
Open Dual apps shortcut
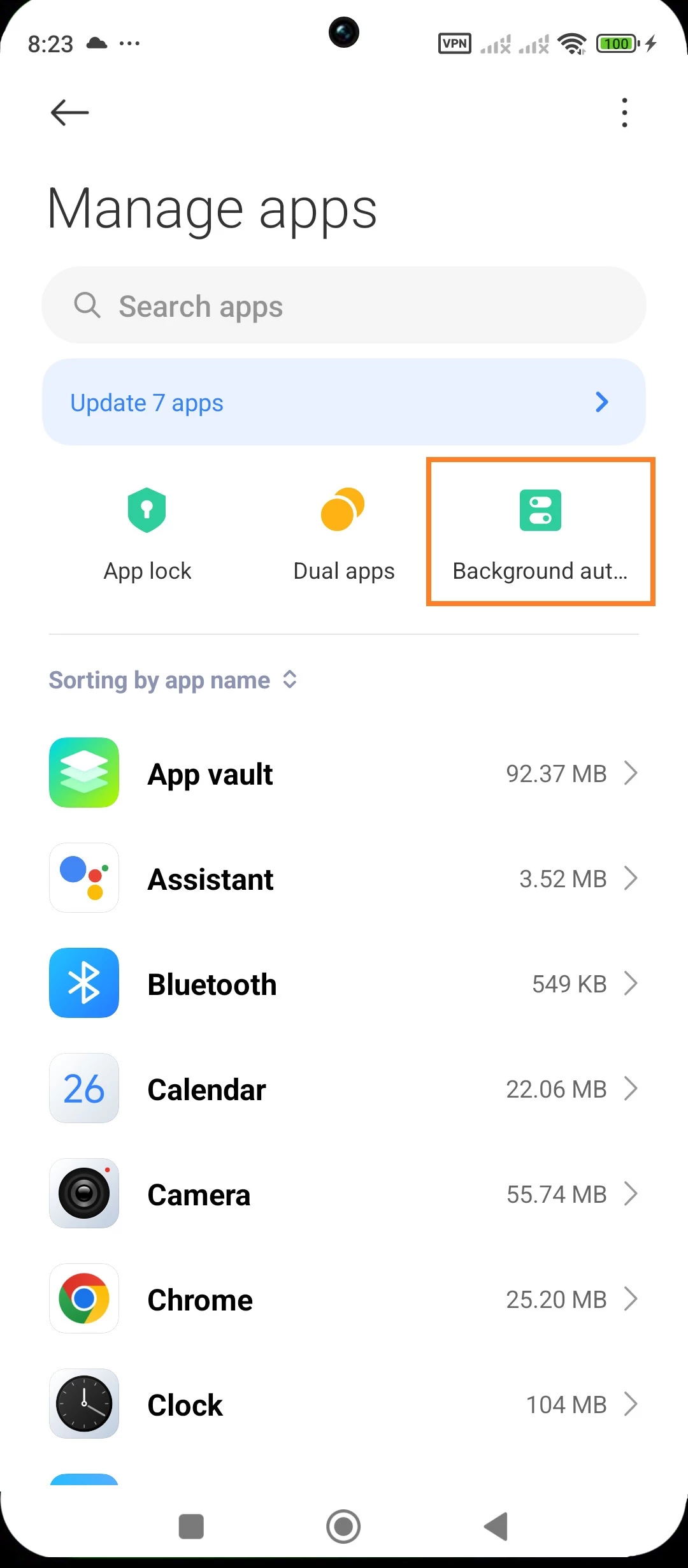(344, 534)
